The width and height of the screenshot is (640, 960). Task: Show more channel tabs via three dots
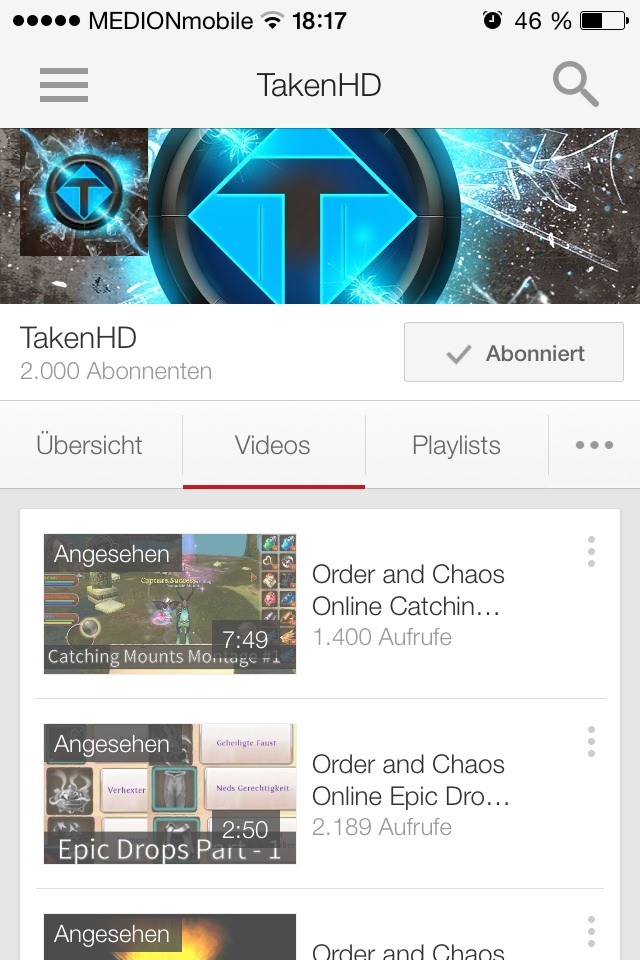click(594, 445)
